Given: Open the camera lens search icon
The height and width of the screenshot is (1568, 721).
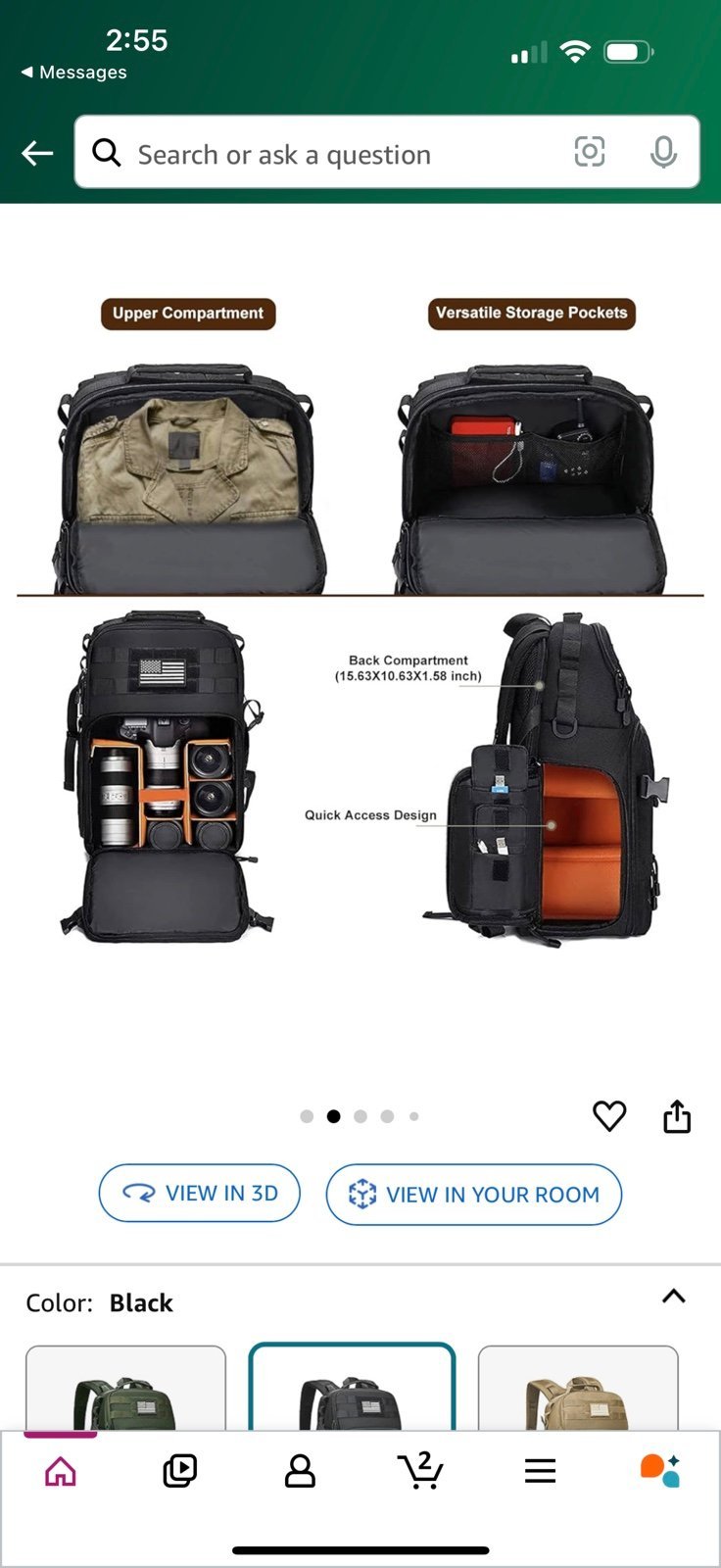Looking at the screenshot, I should click(x=589, y=152).
